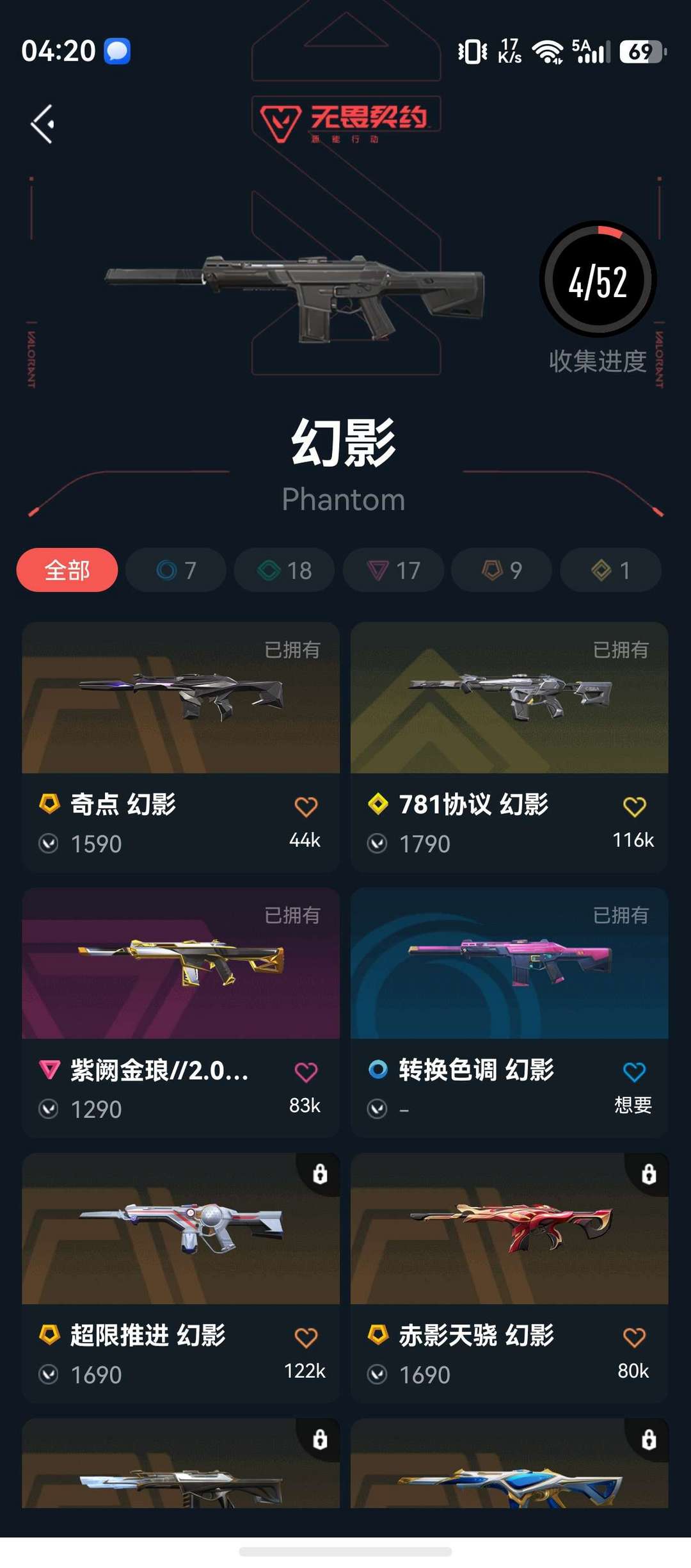Like the 紫阙金琅//2.0 skin
691x1568 pixels.
tap(306, 1072)
